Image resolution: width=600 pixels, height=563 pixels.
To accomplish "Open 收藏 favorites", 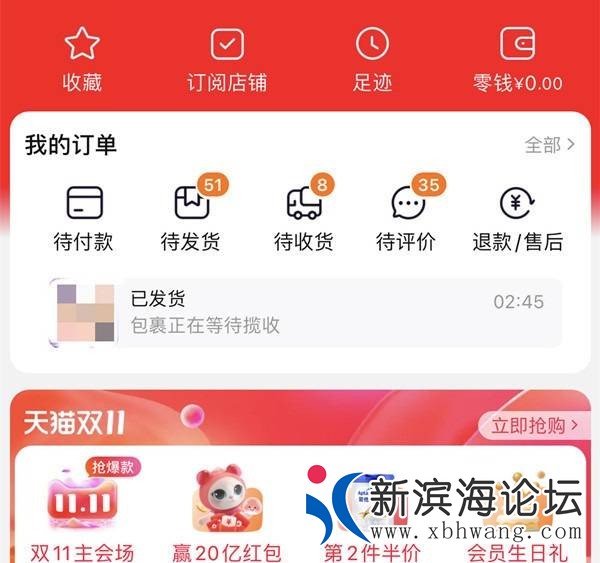I will [x=82, y=60].
